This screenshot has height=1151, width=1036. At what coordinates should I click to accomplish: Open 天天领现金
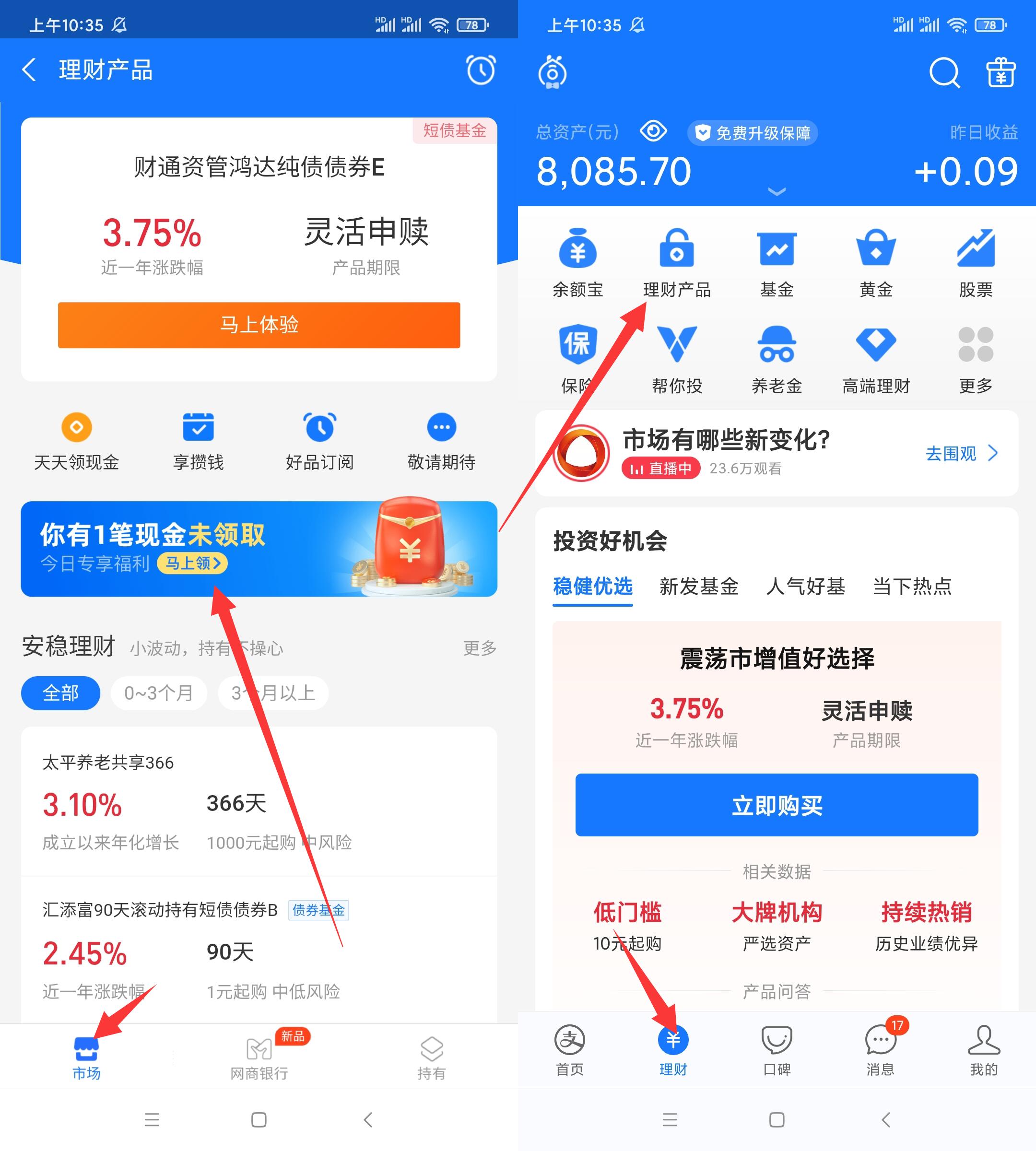coord(76,442)
